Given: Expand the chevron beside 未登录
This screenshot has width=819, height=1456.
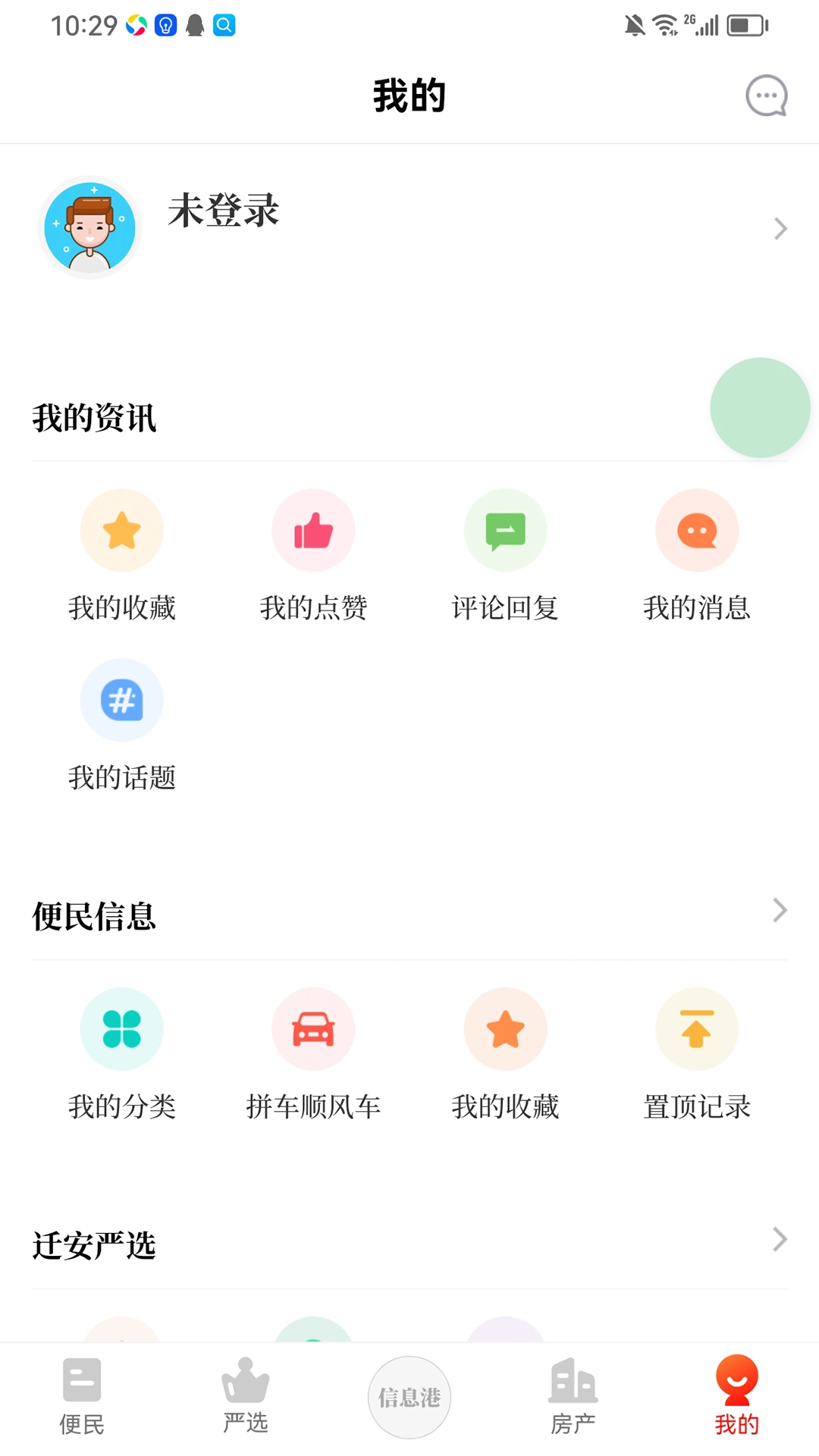Looking at the screenshot, I should pos(780,228).
